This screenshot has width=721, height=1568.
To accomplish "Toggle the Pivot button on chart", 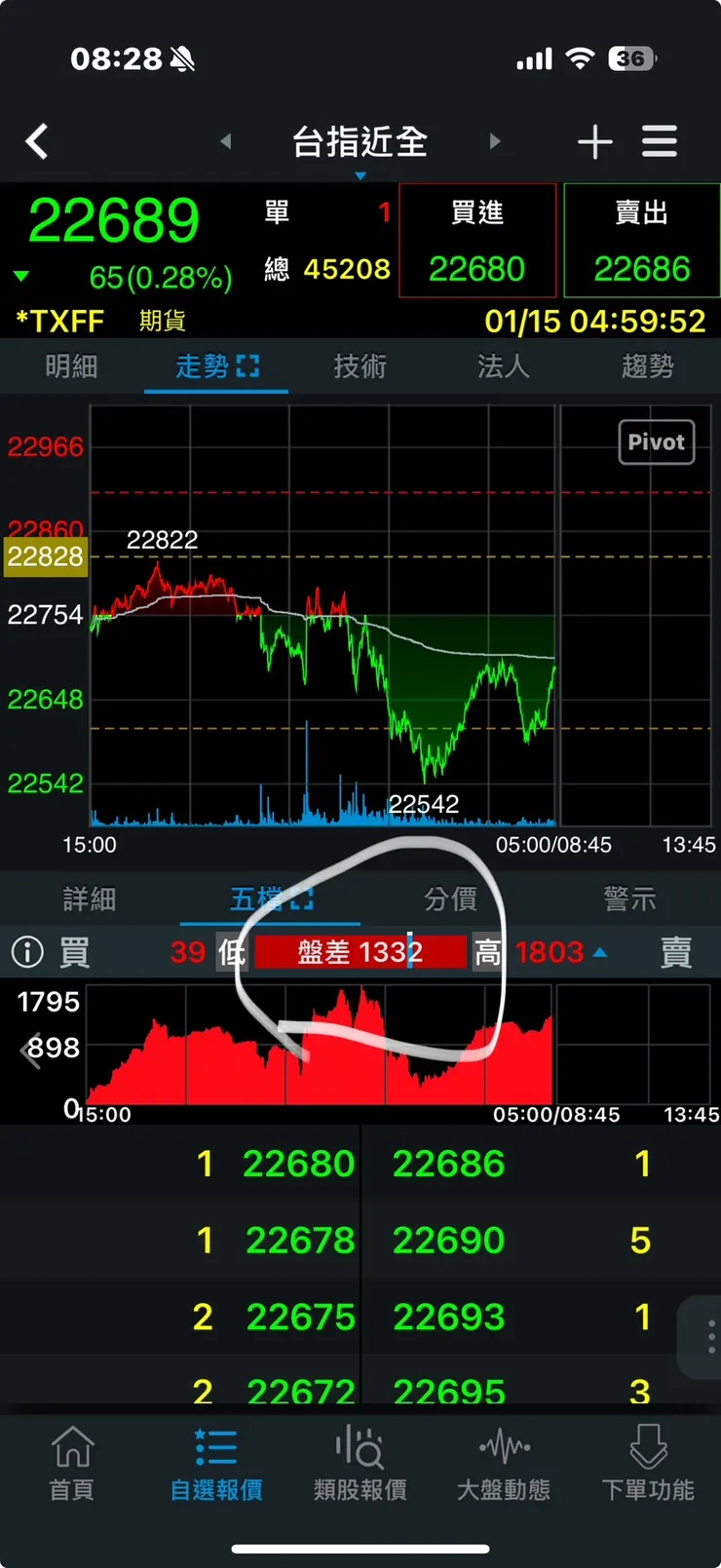I will [656, 442].
